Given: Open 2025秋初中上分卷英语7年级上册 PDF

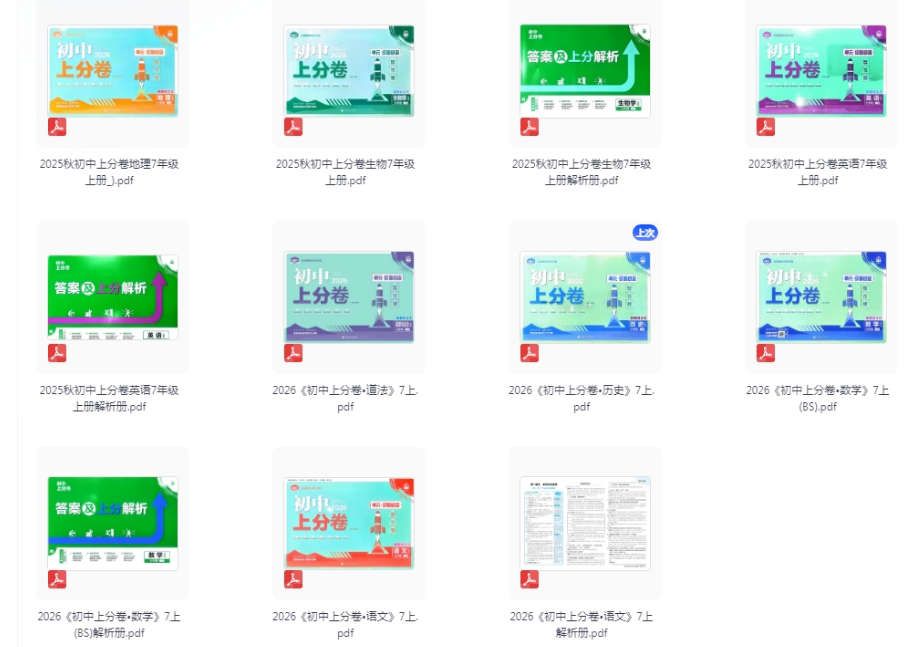Looking at the screenshot, I should (821, 72).
